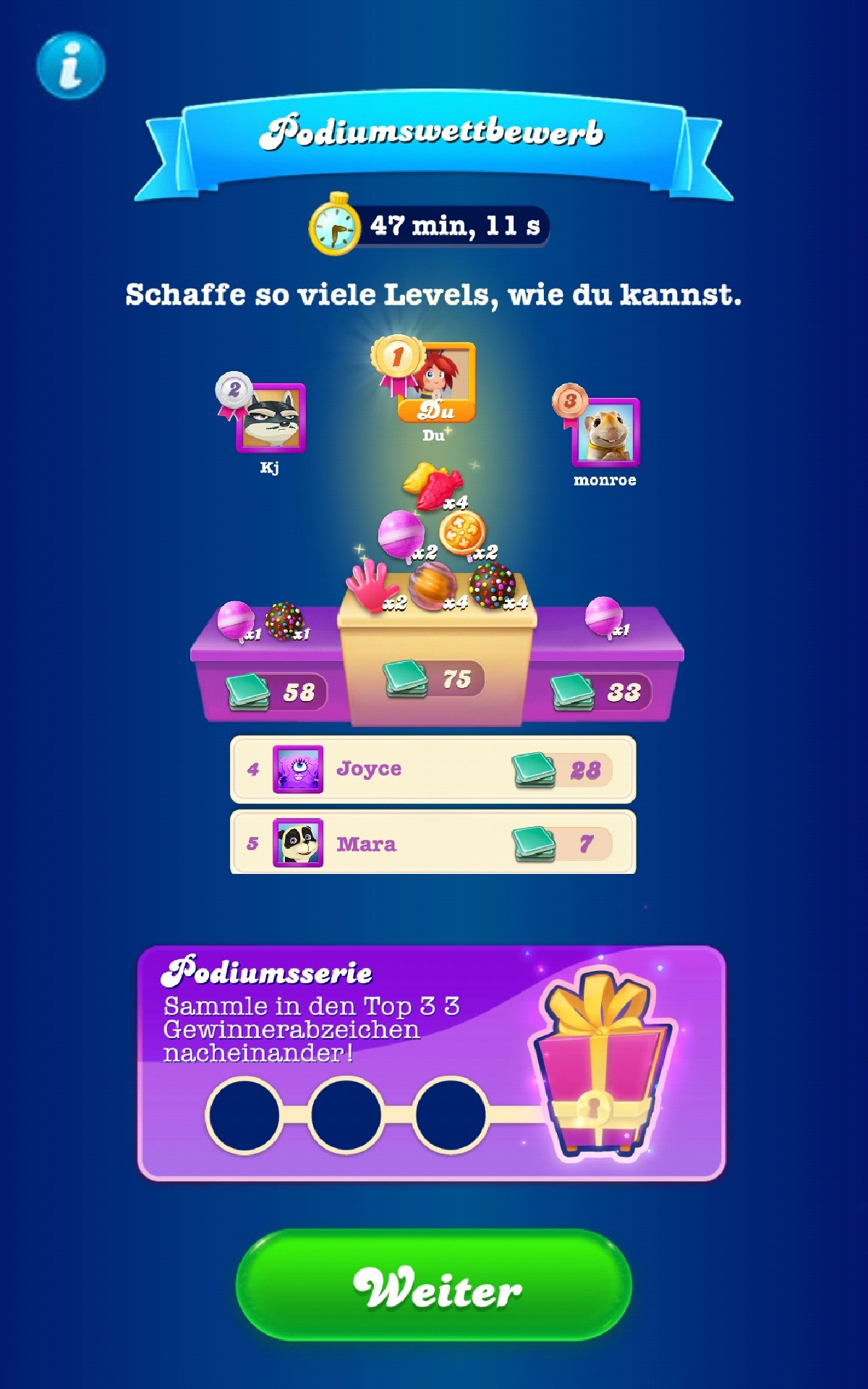Tap the green Weiter button

point(434,1286)
